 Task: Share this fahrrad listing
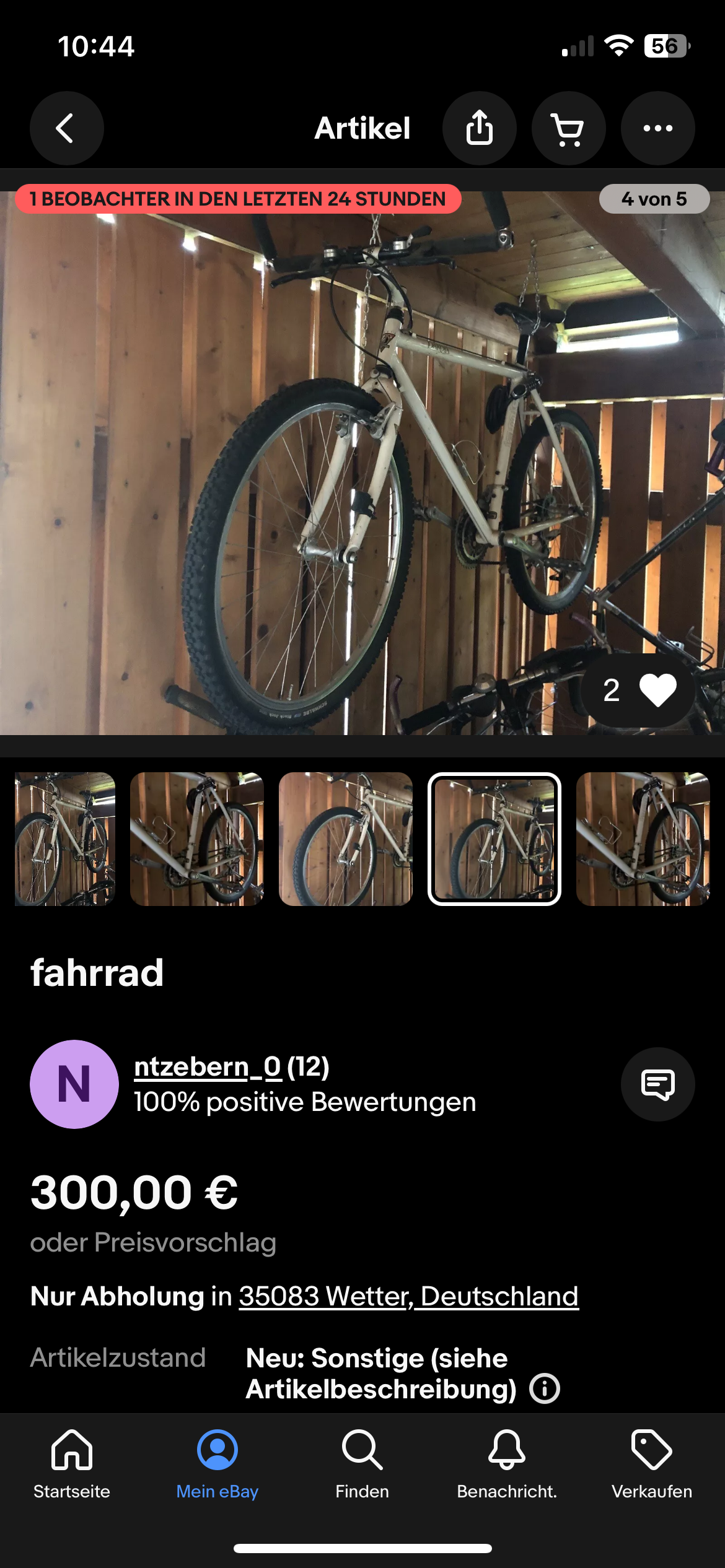click(x=479, y=128)
